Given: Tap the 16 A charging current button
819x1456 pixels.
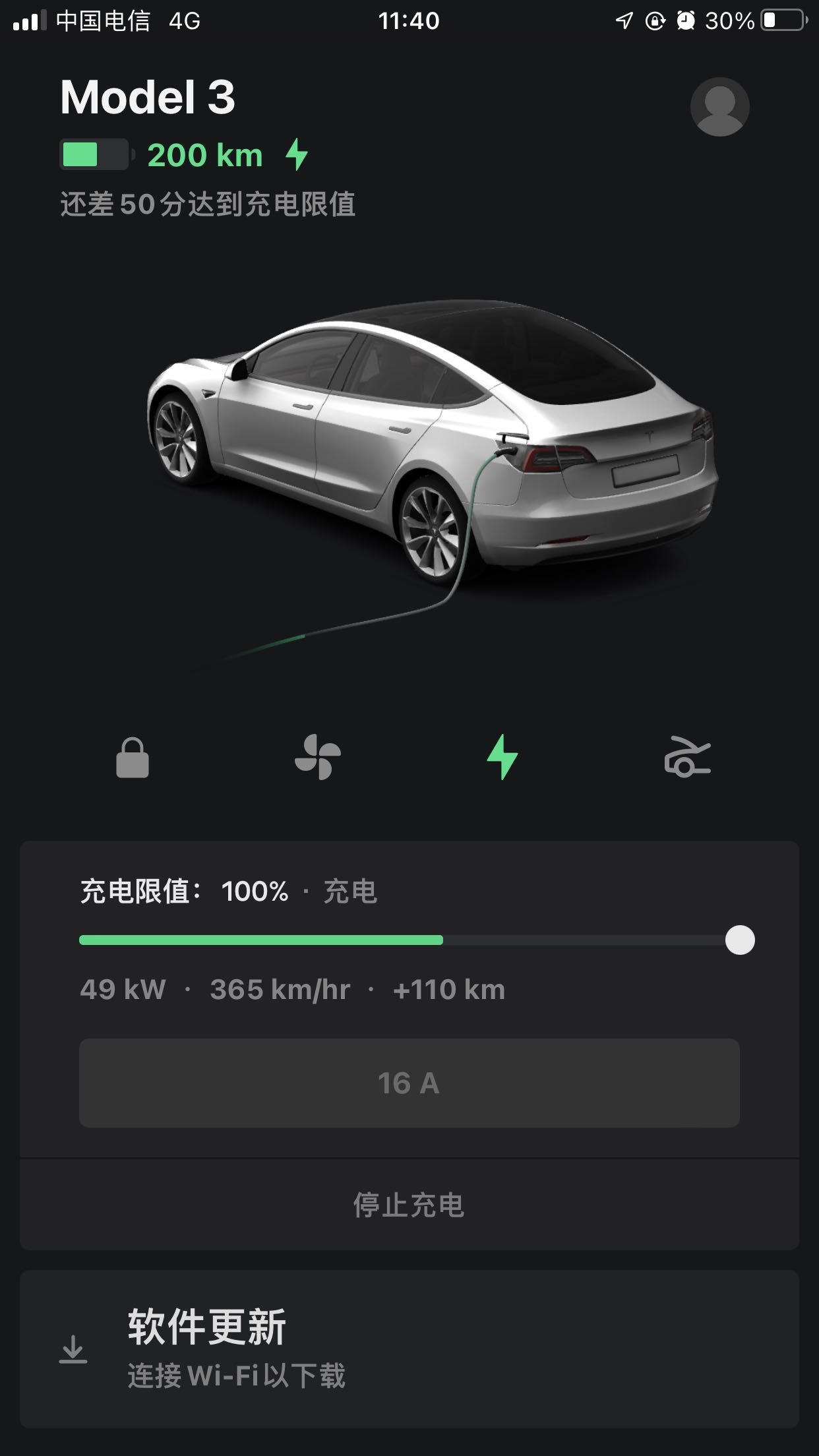Looking at the screenshot, I should pyautogui.click(x=409, y=1083).
